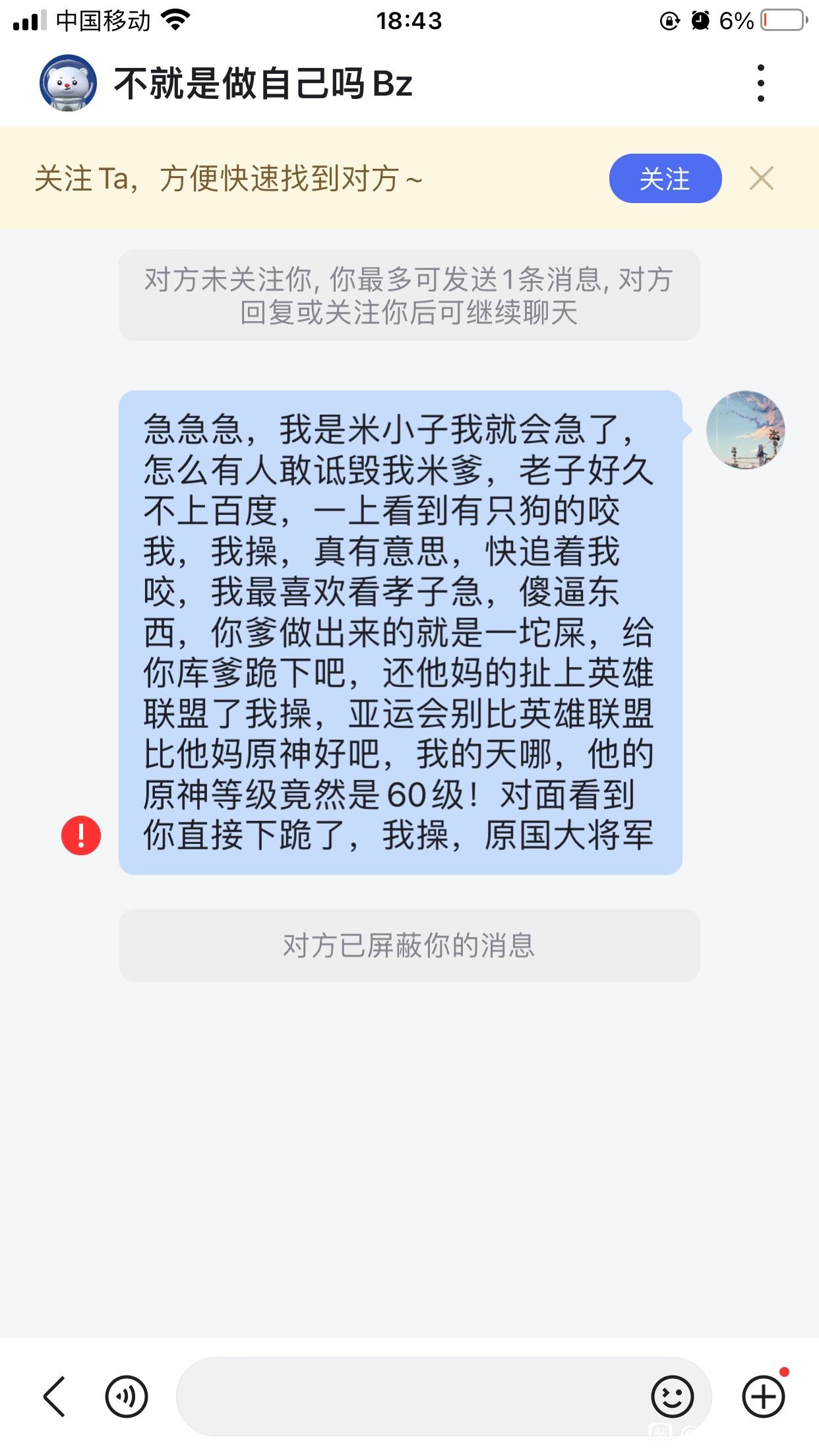This screenshot has width=819, height=1456.
Task: Open the sender's avatar beside the message
Action: [745, 430]
